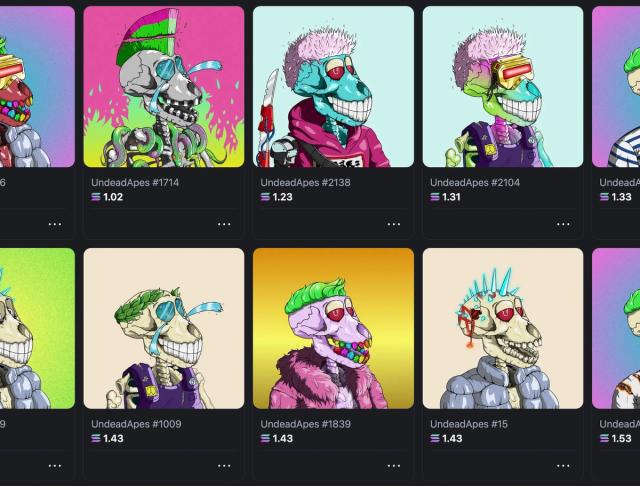This screenshot has width=640, height=486.
Task: Open more options for UndeadApes #1009
Action: 224,465
